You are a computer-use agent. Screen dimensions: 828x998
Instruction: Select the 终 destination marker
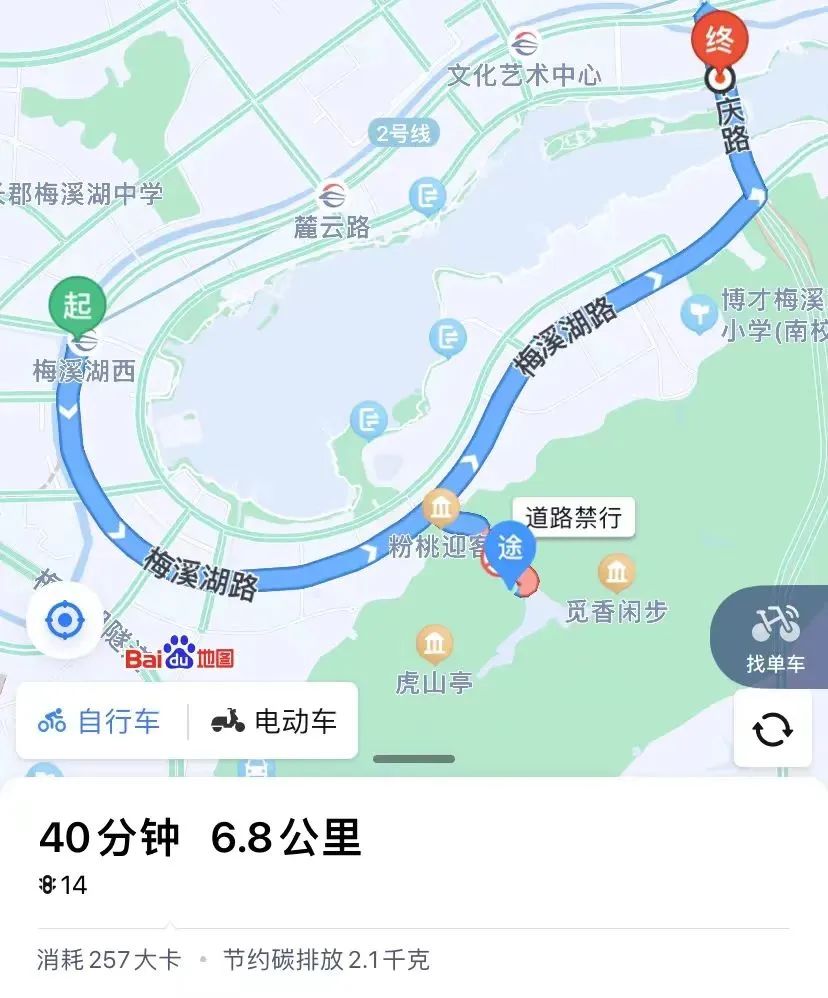(x=719, y=42)
